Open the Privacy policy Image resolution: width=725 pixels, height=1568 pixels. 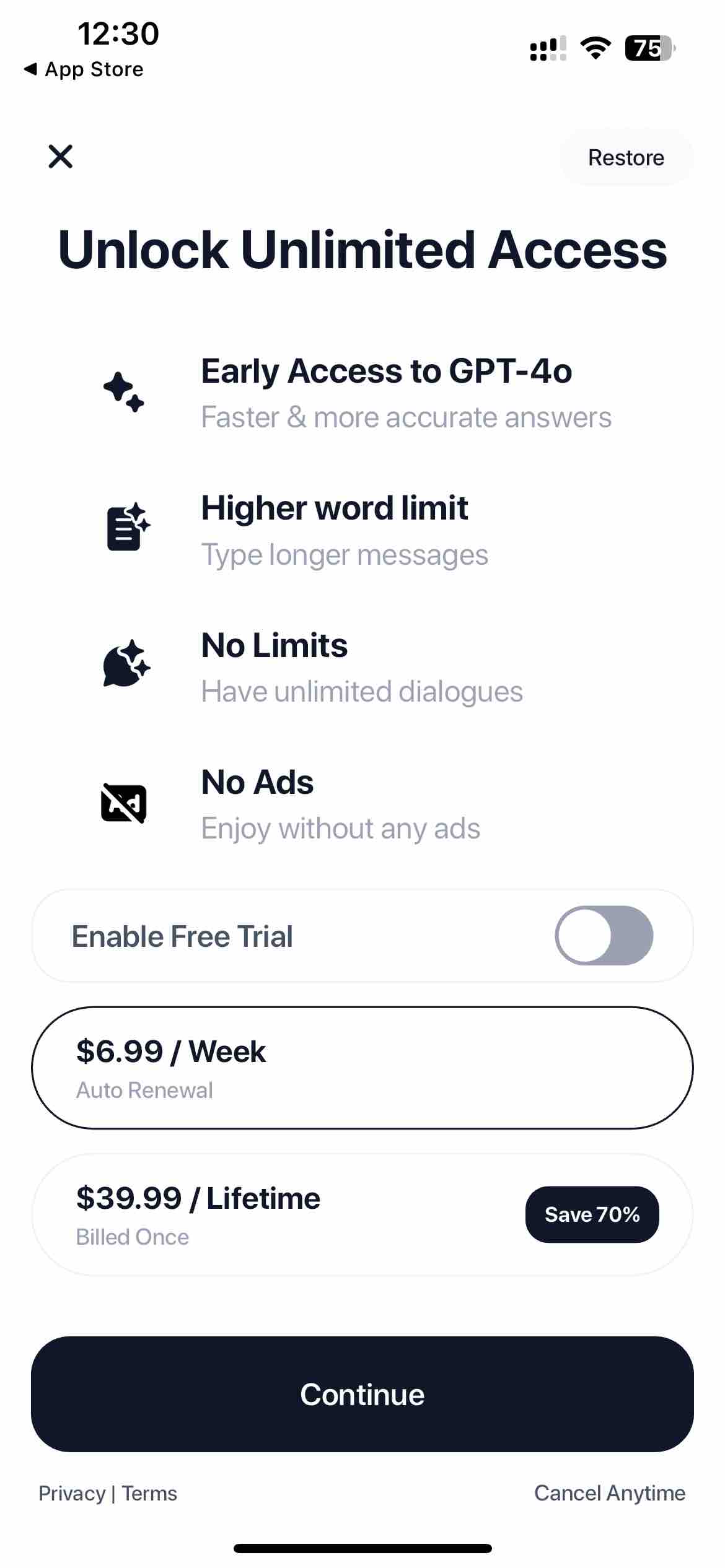[x=72, y=1492]
